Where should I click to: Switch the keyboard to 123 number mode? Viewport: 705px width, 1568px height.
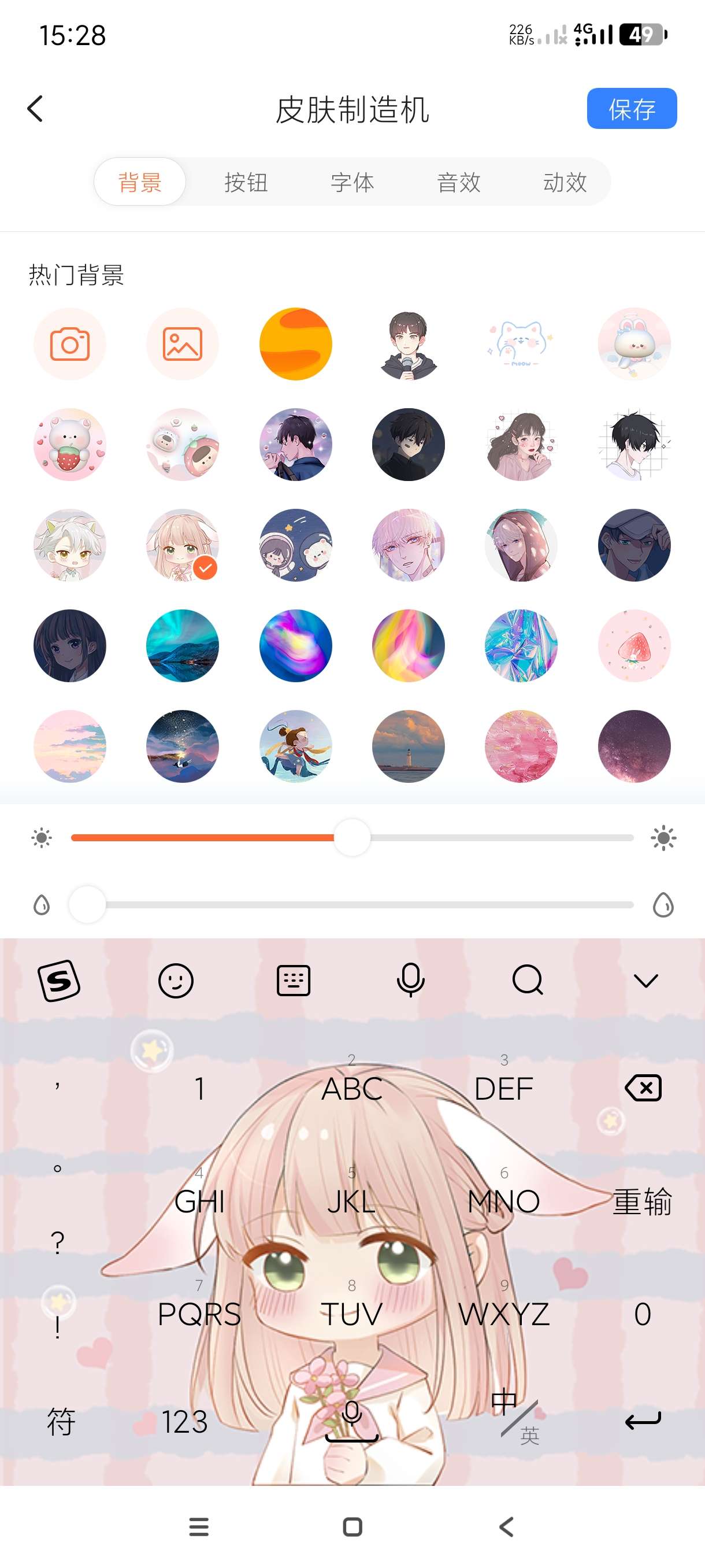click(184, 1422)
